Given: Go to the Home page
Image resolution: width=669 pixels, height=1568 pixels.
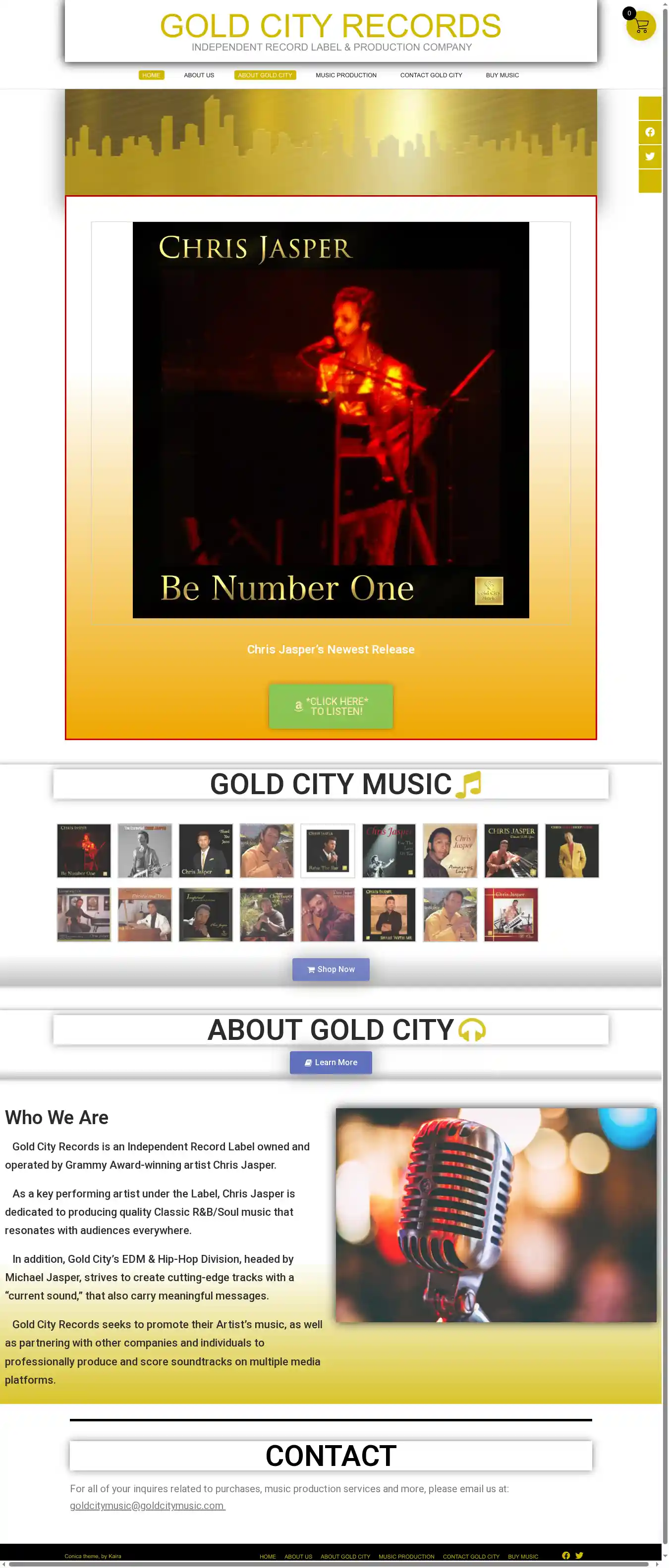Looking at the screenshot, I should click(x=151, y=75).
